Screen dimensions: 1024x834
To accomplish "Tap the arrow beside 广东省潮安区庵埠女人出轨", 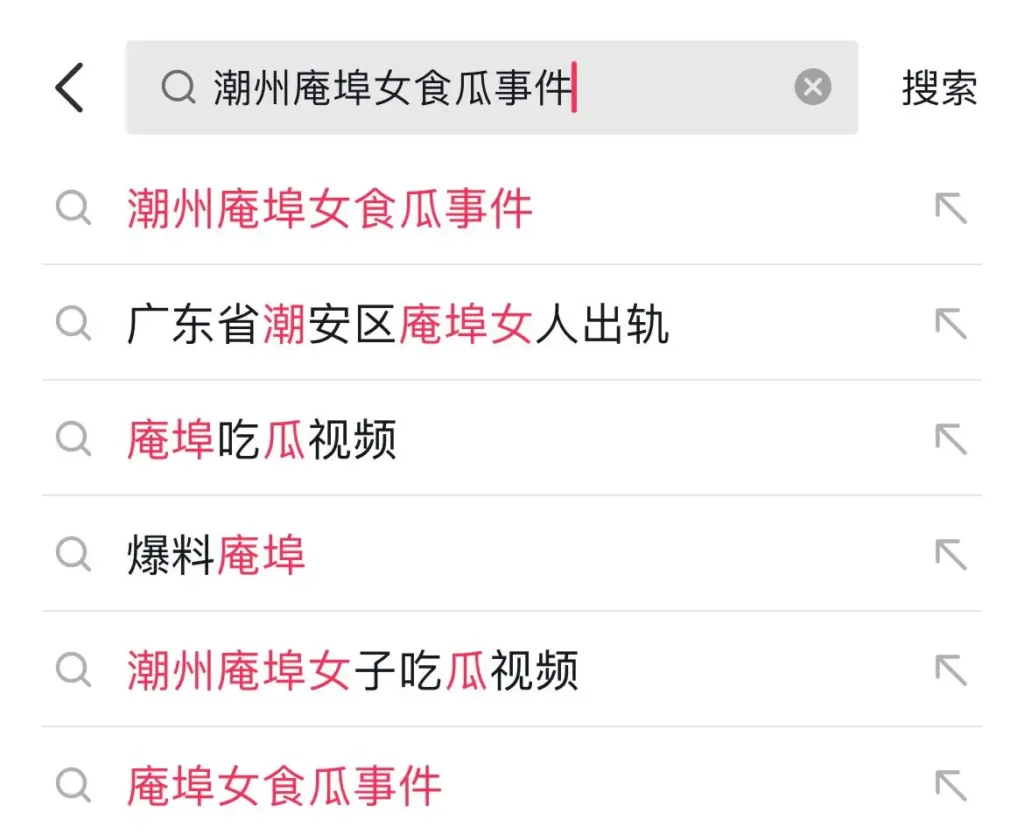I will 951,324.
